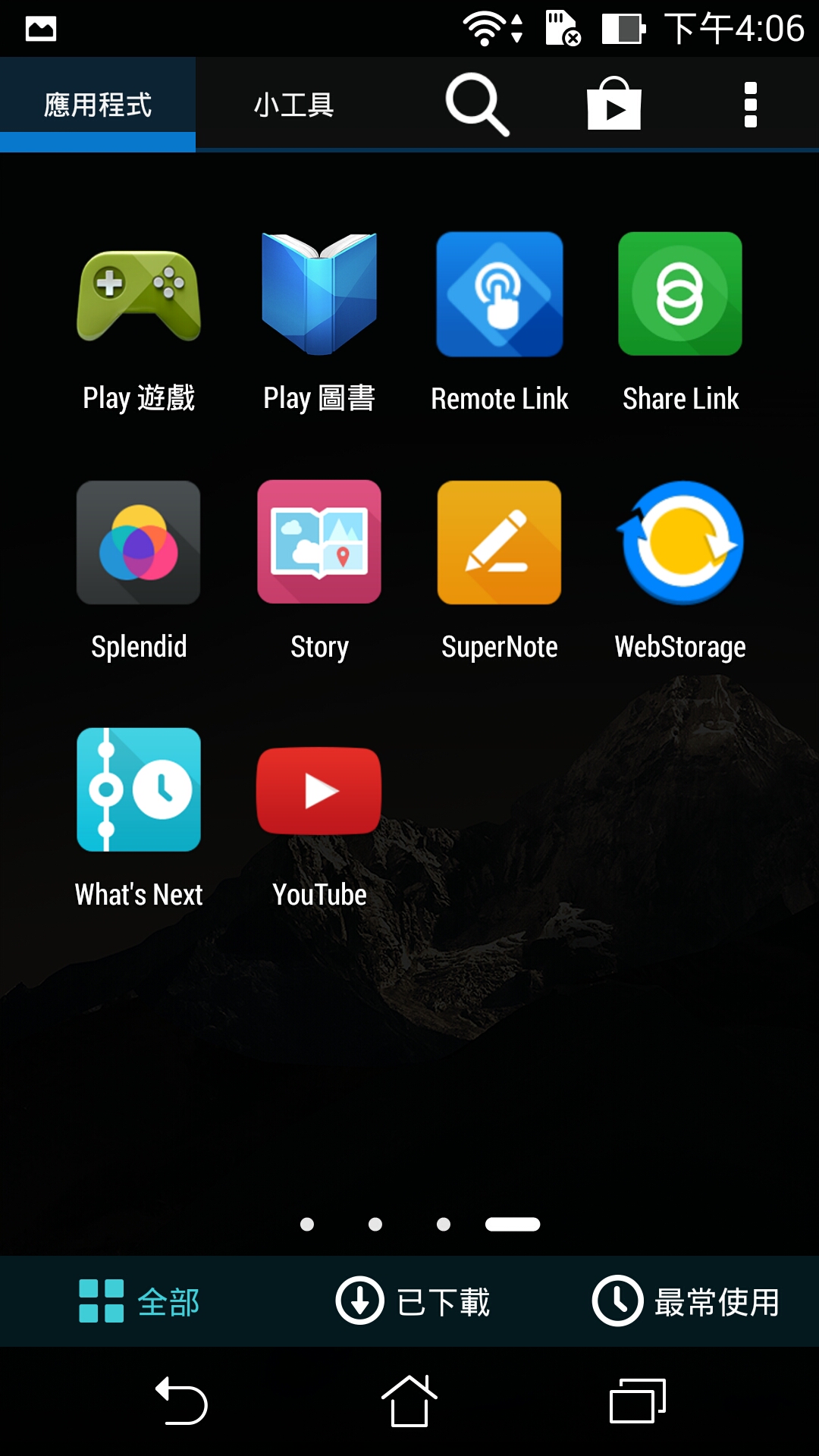Viewport: 819px width, 1456px height.
Task: Switch to the 小工具 widgets tab
Action: (x=294, y=105)
